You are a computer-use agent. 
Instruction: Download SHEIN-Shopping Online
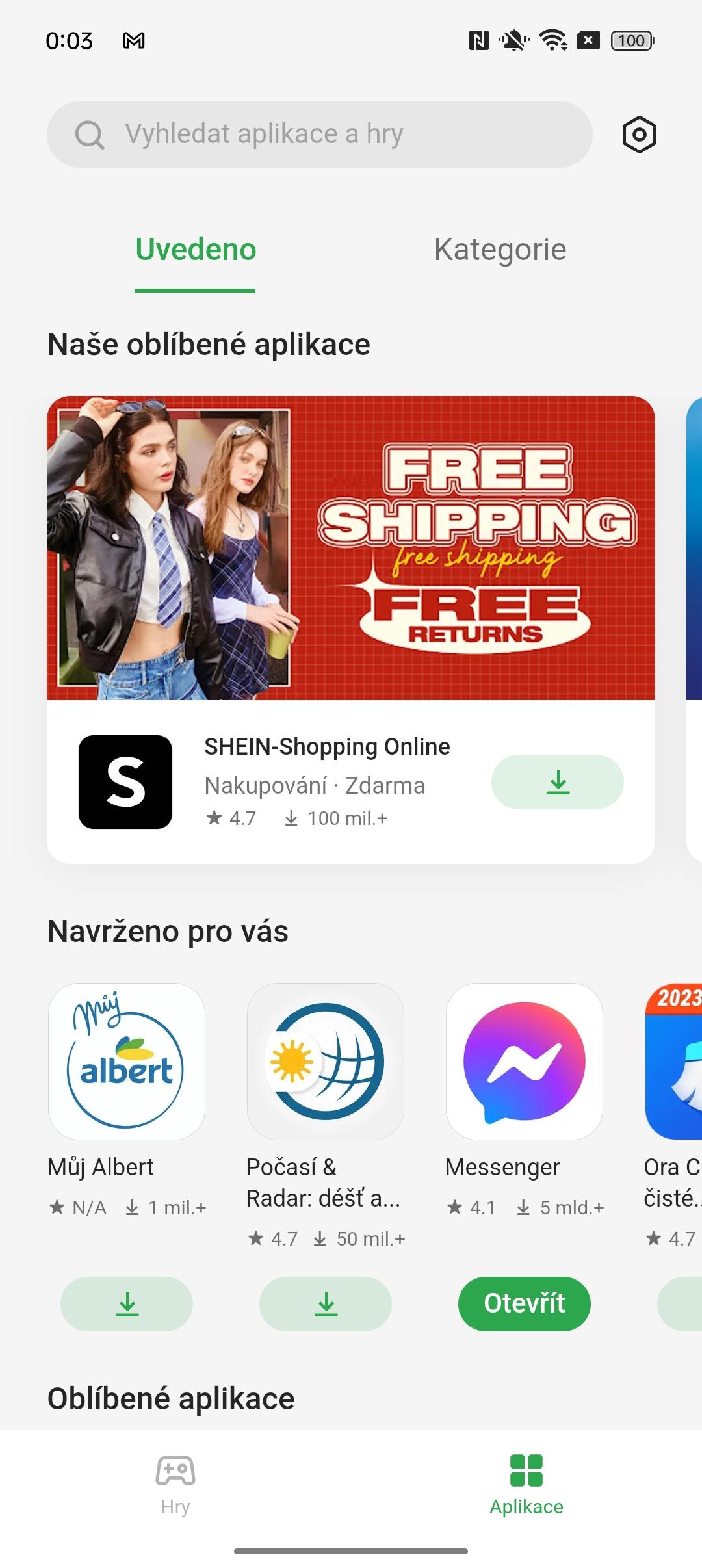point(558,782)
